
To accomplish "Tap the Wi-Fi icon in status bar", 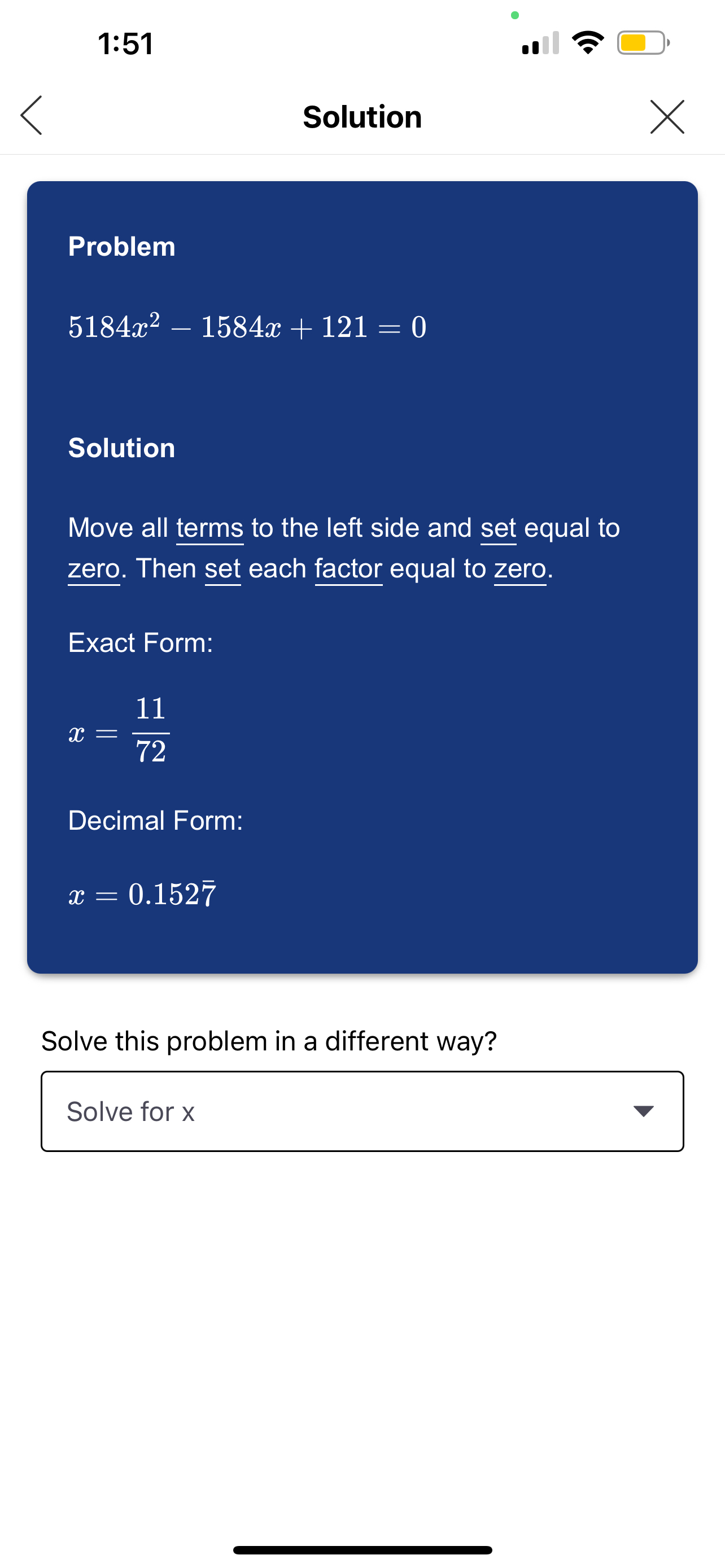I will coord(589,41).
